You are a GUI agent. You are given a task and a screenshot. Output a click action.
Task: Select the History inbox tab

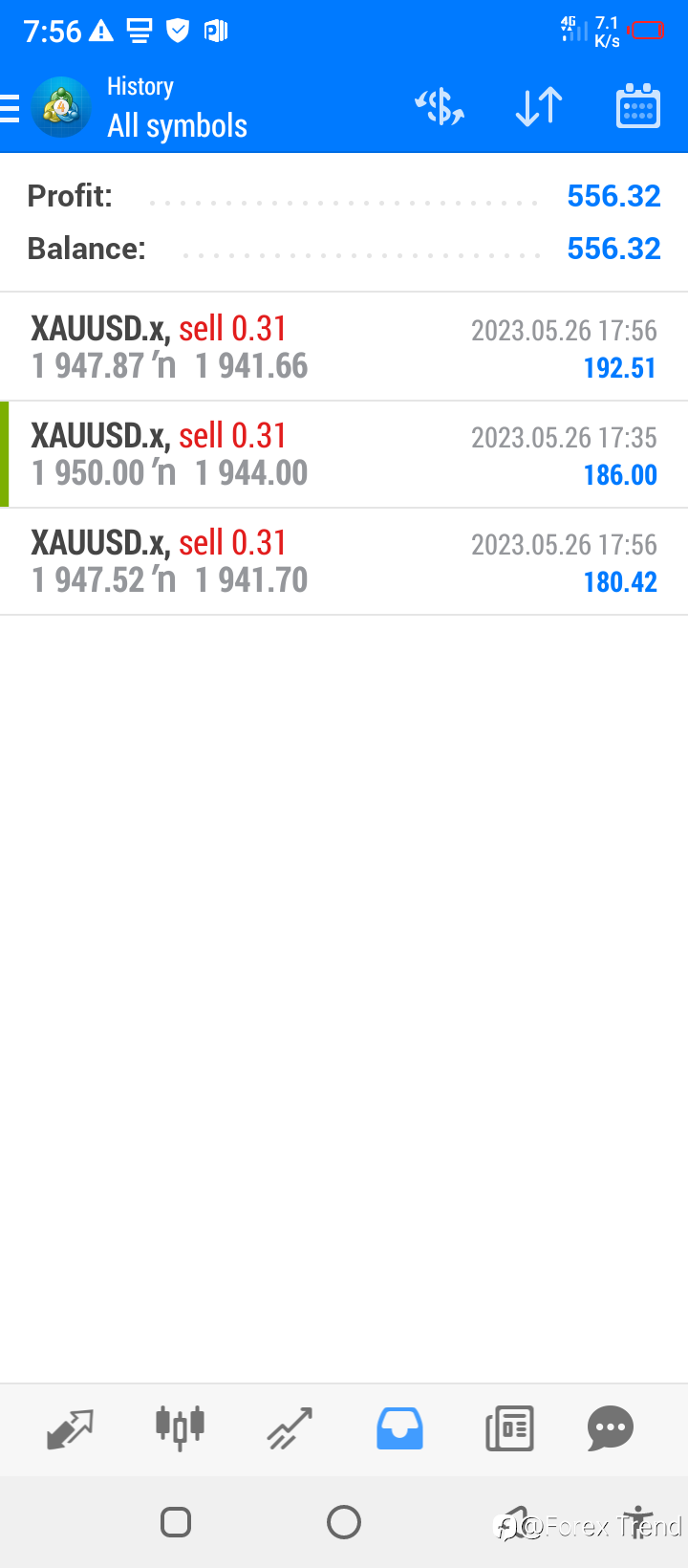coord(399,1429)
